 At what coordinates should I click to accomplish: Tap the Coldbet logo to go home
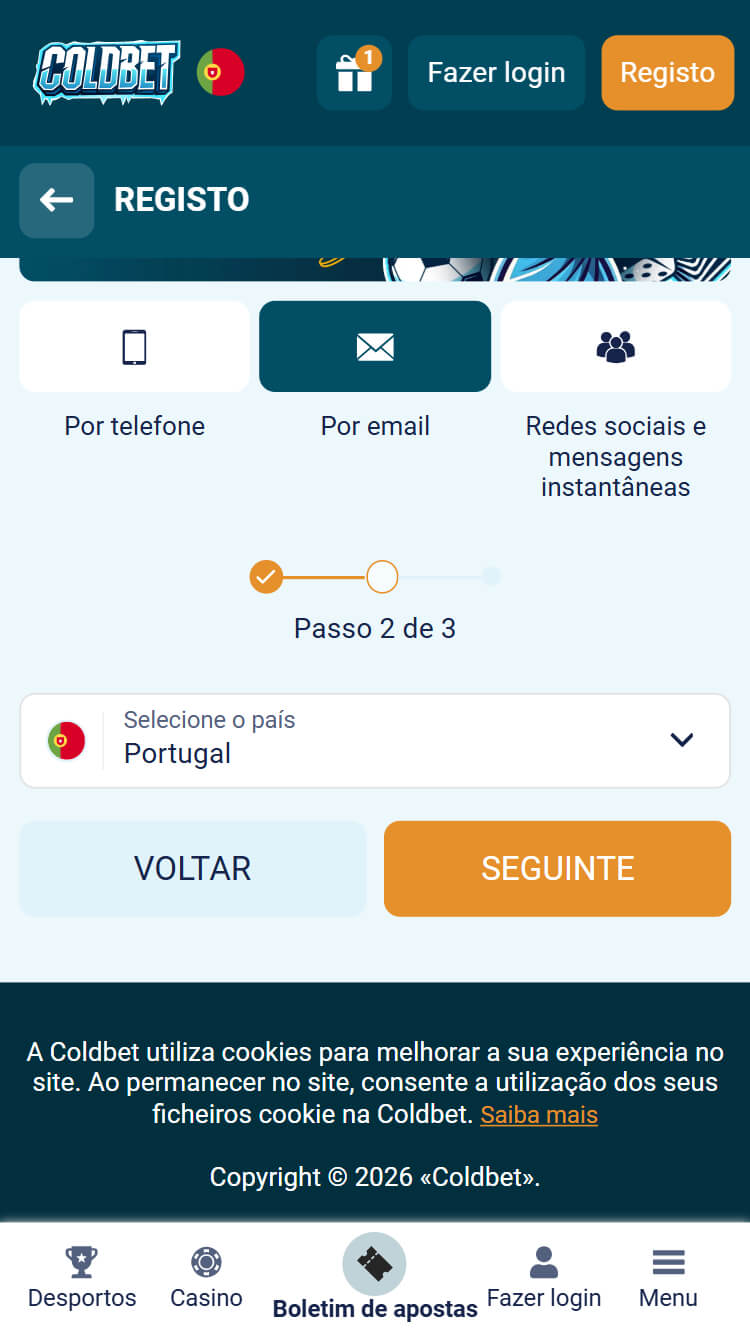[107, 72]
